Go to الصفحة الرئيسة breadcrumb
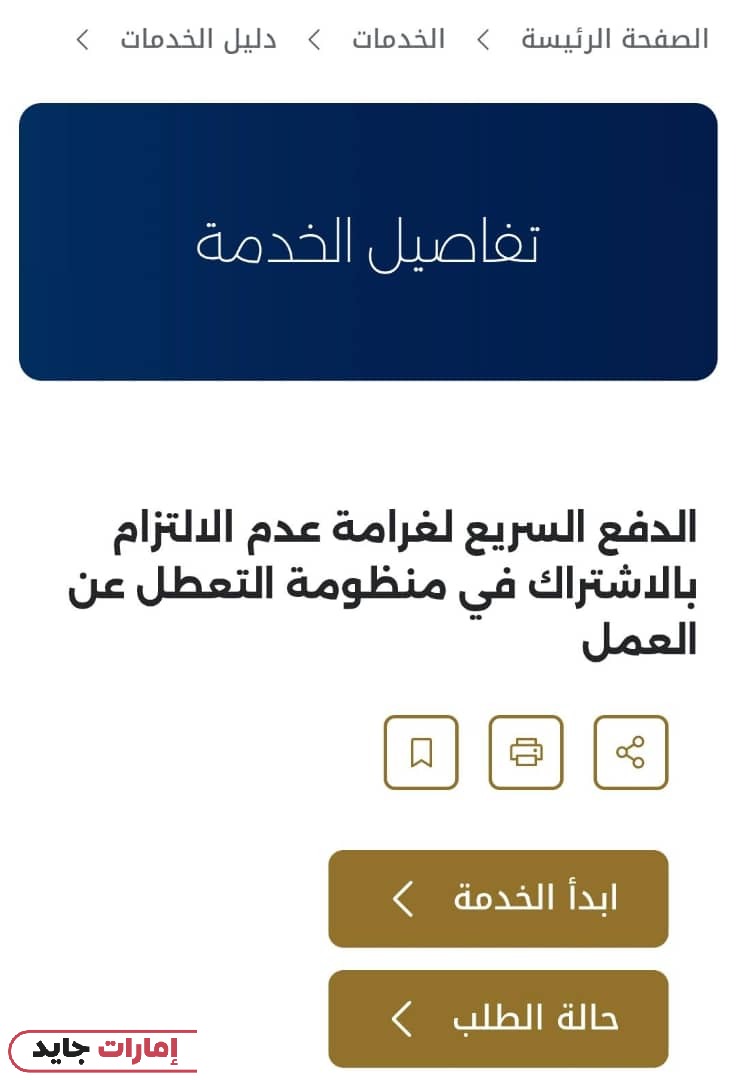This screenshot has width=736, height=1080. coord(614,40)
